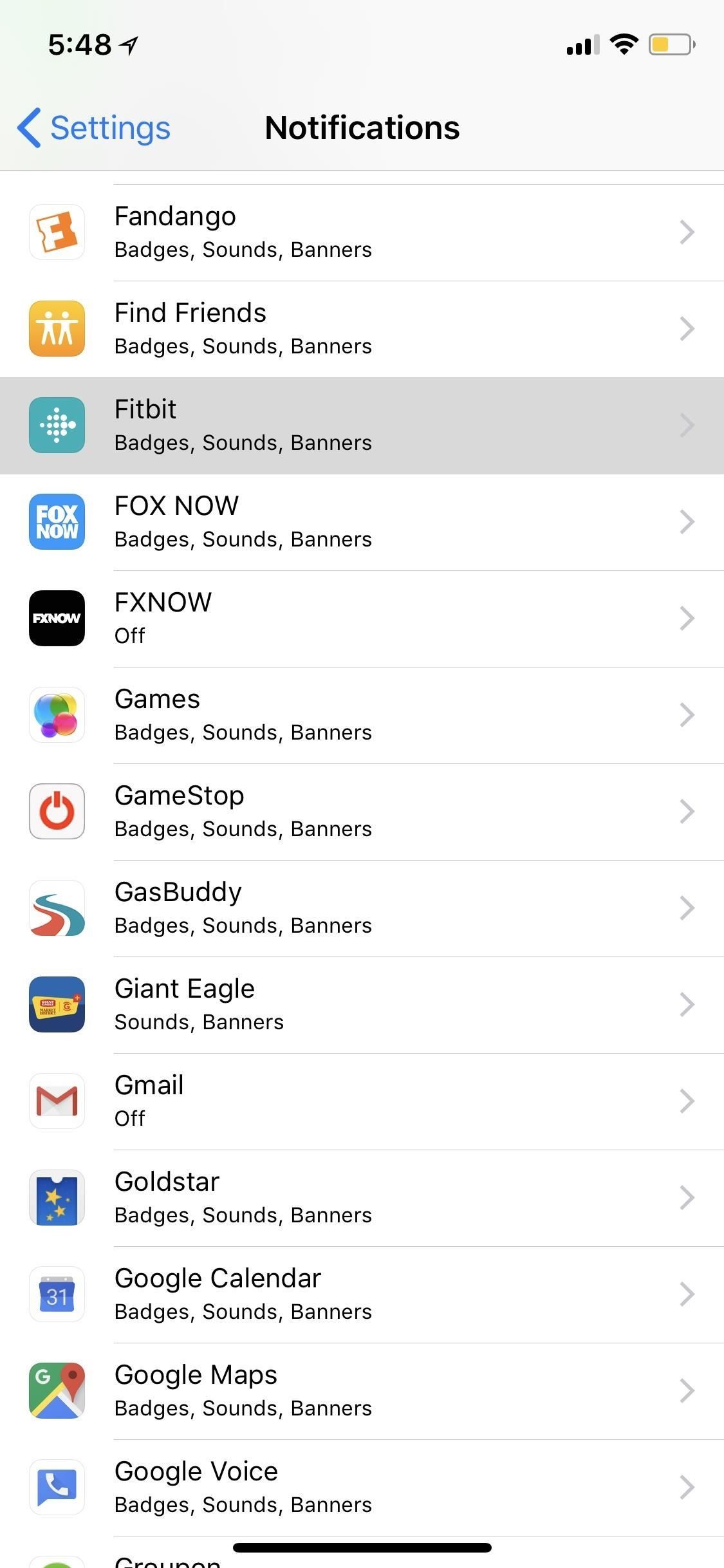Select the Google Maps app icon
Viewport: 724px width, 1568px height.
pos(57,1390)
